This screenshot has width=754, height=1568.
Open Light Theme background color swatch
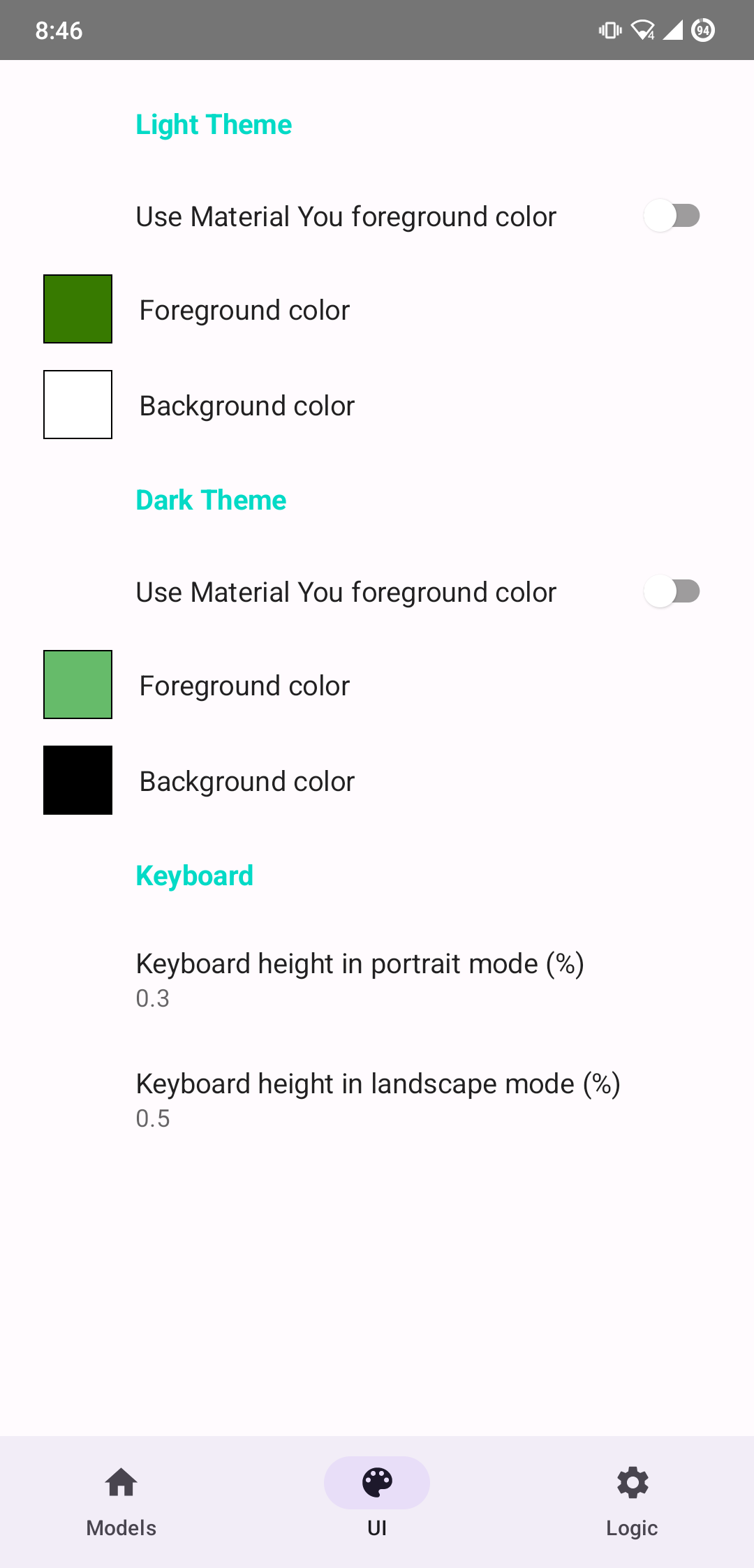tap(77, 405)
